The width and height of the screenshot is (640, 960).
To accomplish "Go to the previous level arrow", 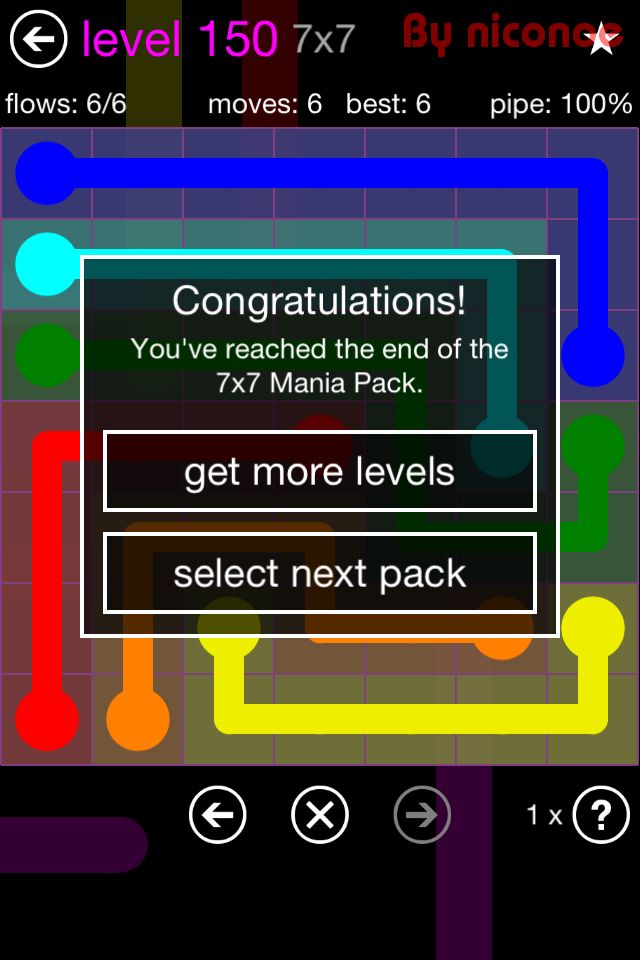I will [217, 816].
